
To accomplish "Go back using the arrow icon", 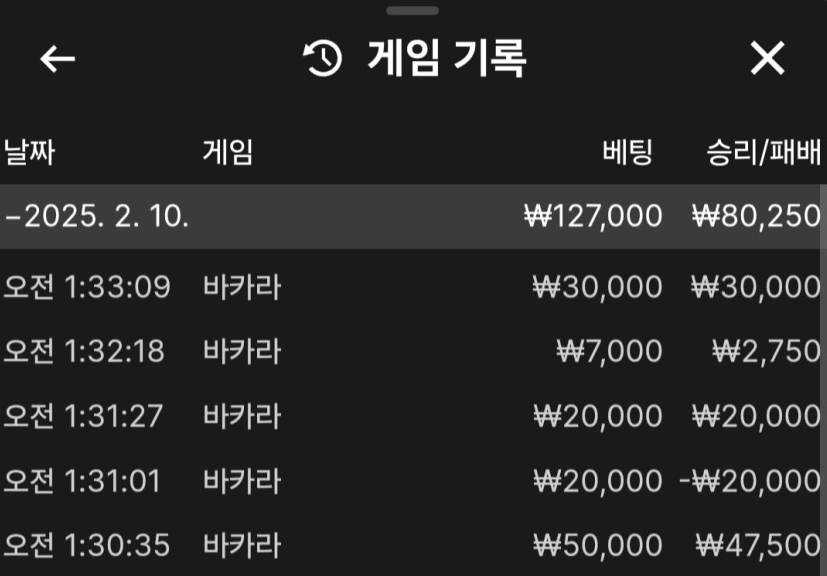I will [x=57, y=60].
